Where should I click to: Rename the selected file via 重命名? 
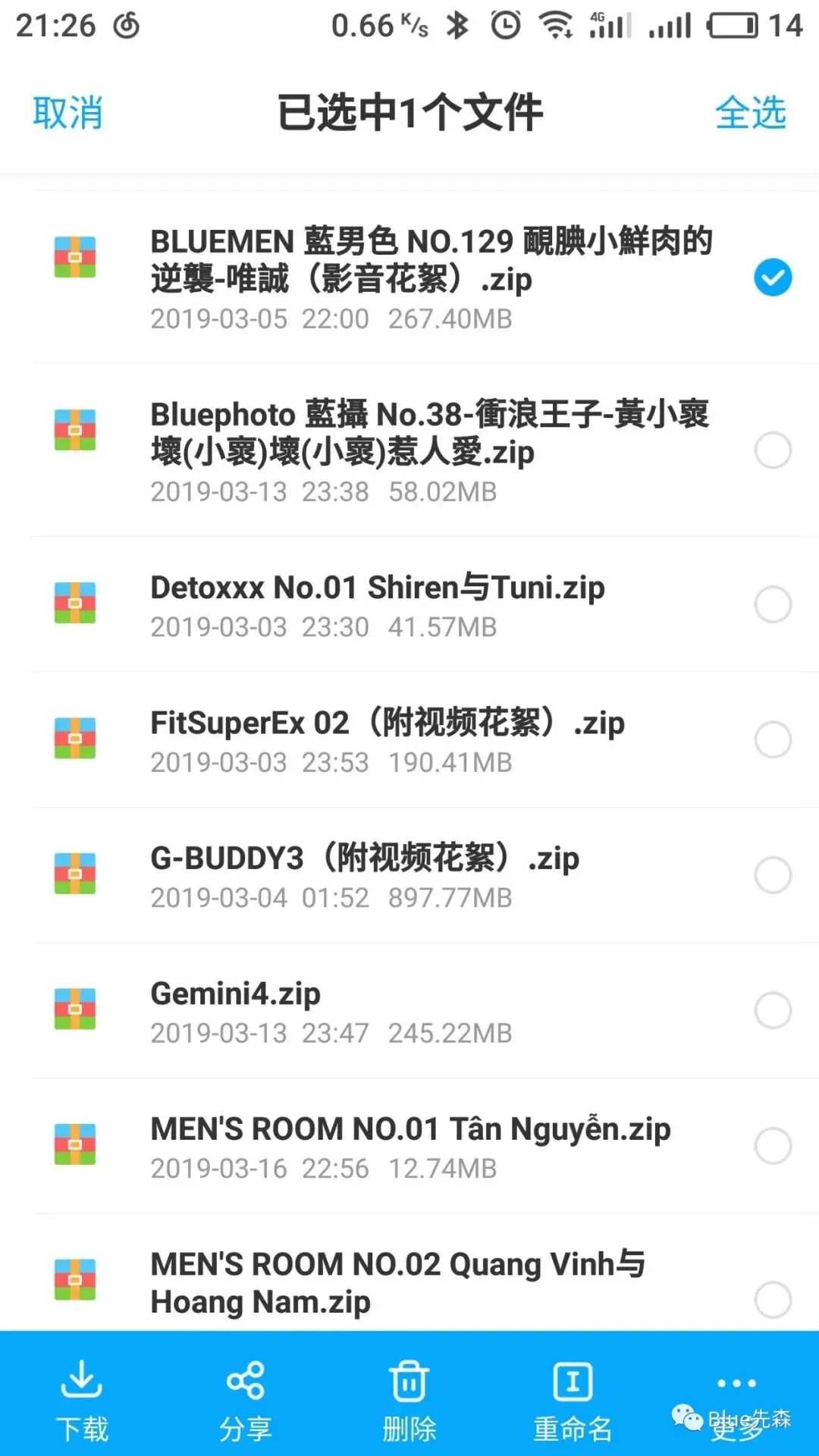click(x=573, y=1399)
